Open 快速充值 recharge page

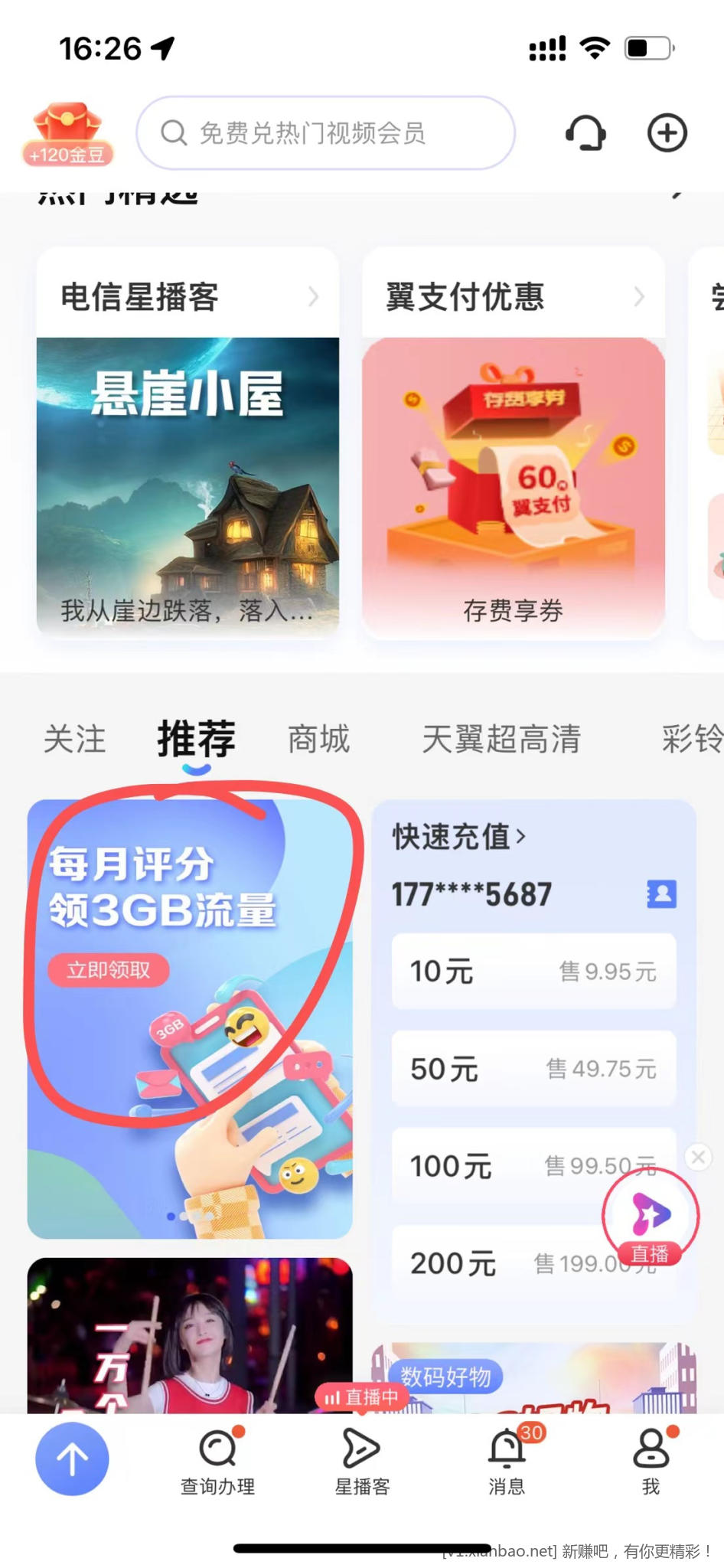tap(459, 837)
